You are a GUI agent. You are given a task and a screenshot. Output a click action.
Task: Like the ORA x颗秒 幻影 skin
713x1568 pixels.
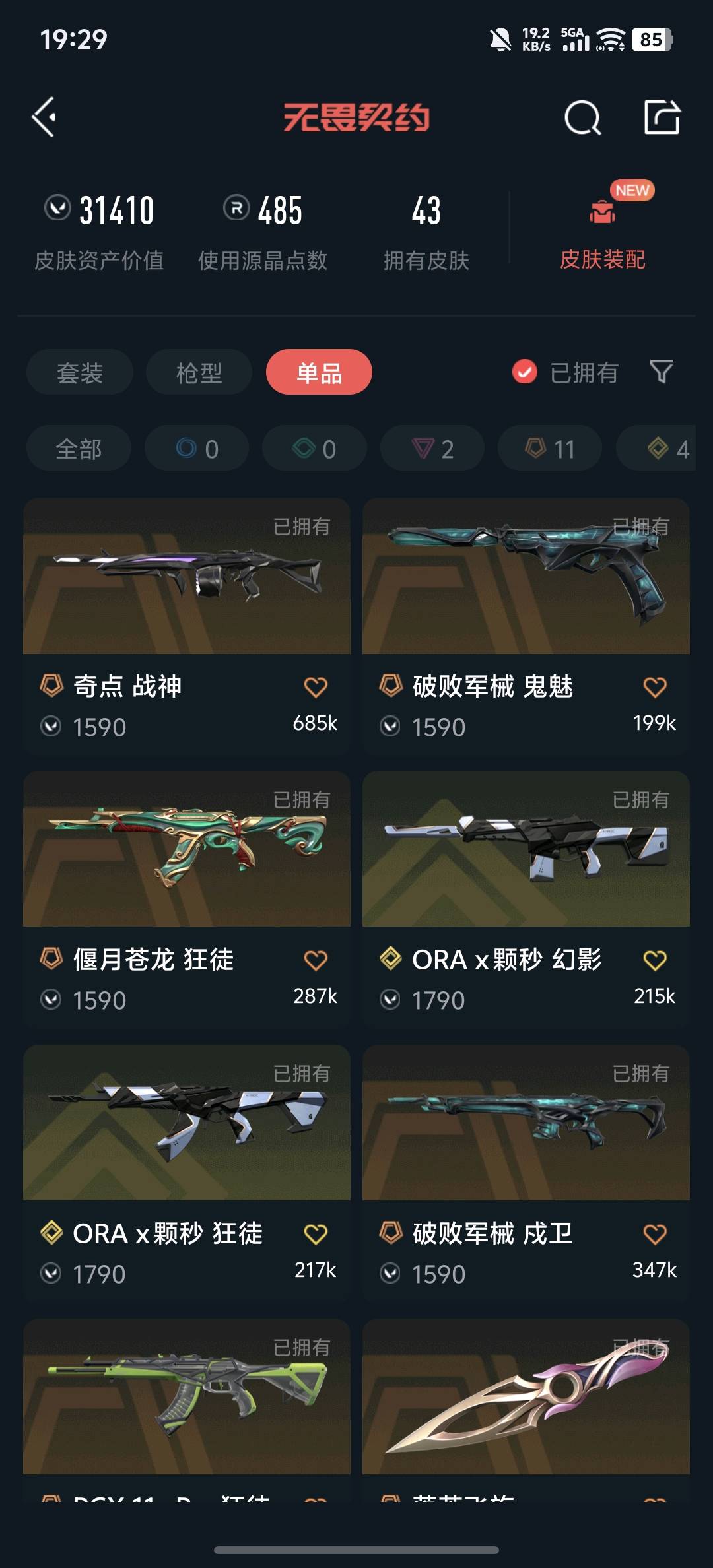pyautogui.click(x=654, y=960)
